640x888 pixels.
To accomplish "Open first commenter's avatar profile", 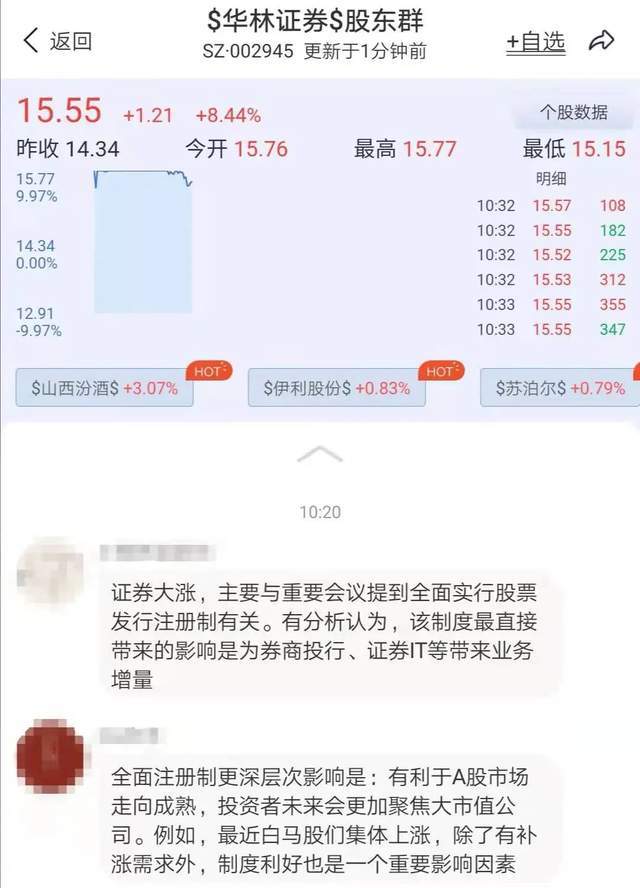I will tap(50, 571).
